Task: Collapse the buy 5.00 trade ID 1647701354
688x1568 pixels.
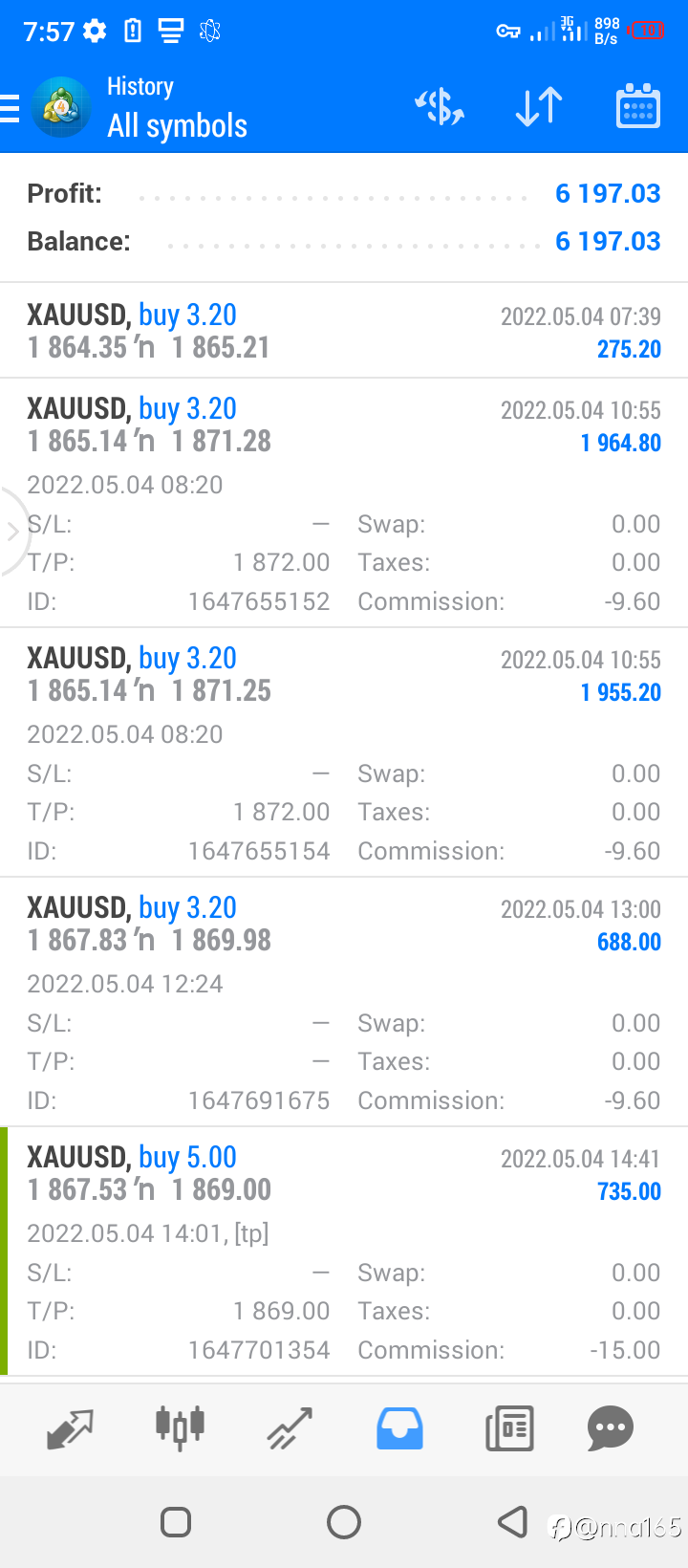Action: [344, 1252]
